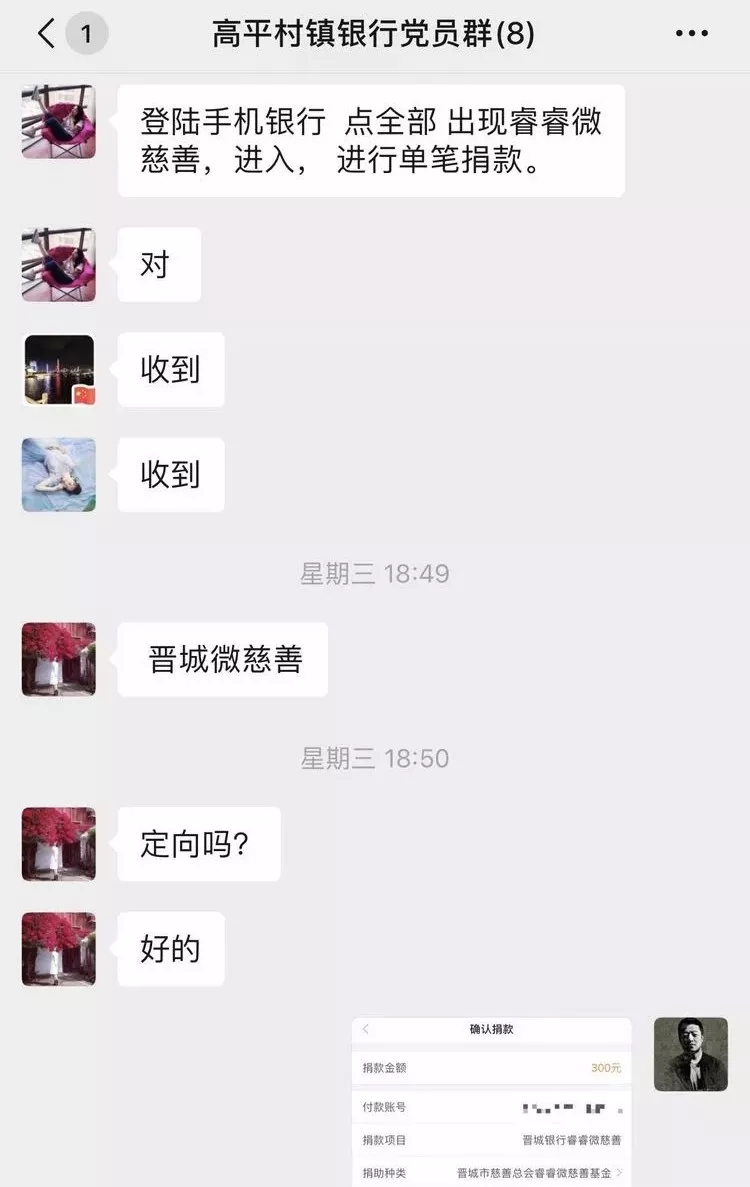View profile of the donation screenshot sender

pyautogui.click(x=690, y=1054)
